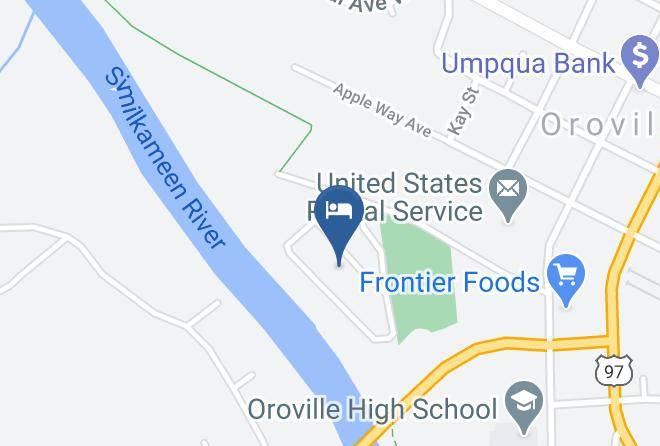This screenshot has width=660, height=446.
Task: Select the United States Postal Service pin
Action: pos(508,192)
